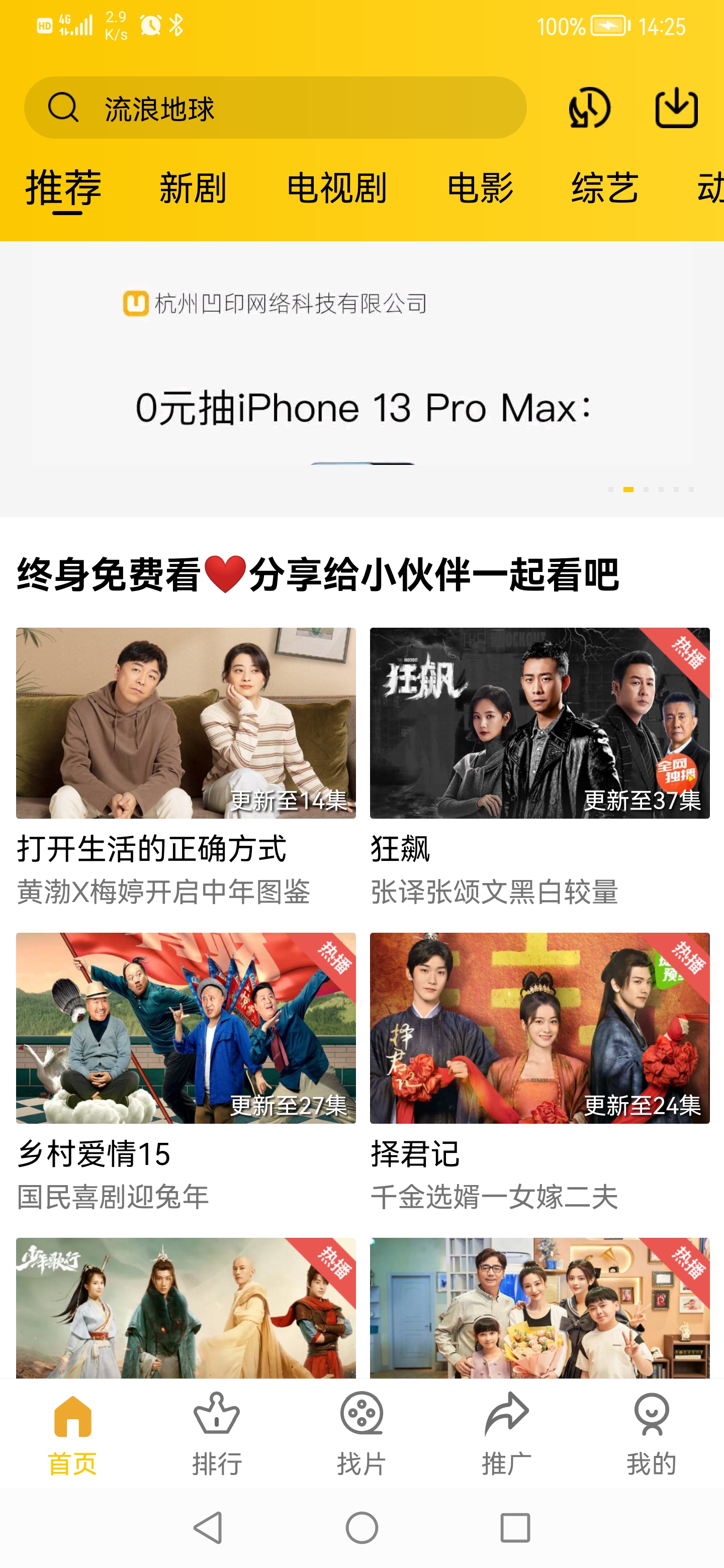Select the 首页 home tab

(72, 1433)
